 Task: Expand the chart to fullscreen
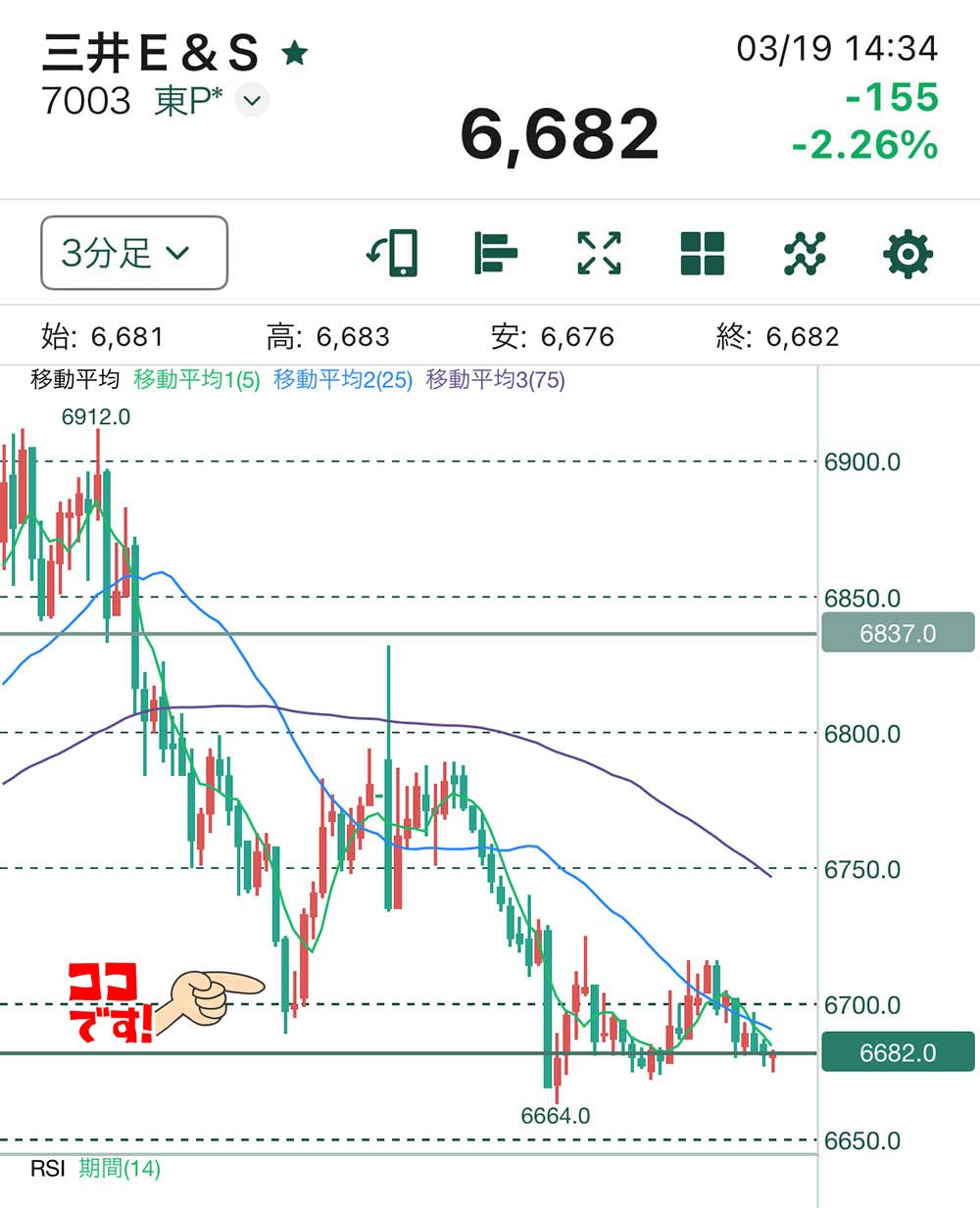tap(599, 253)
